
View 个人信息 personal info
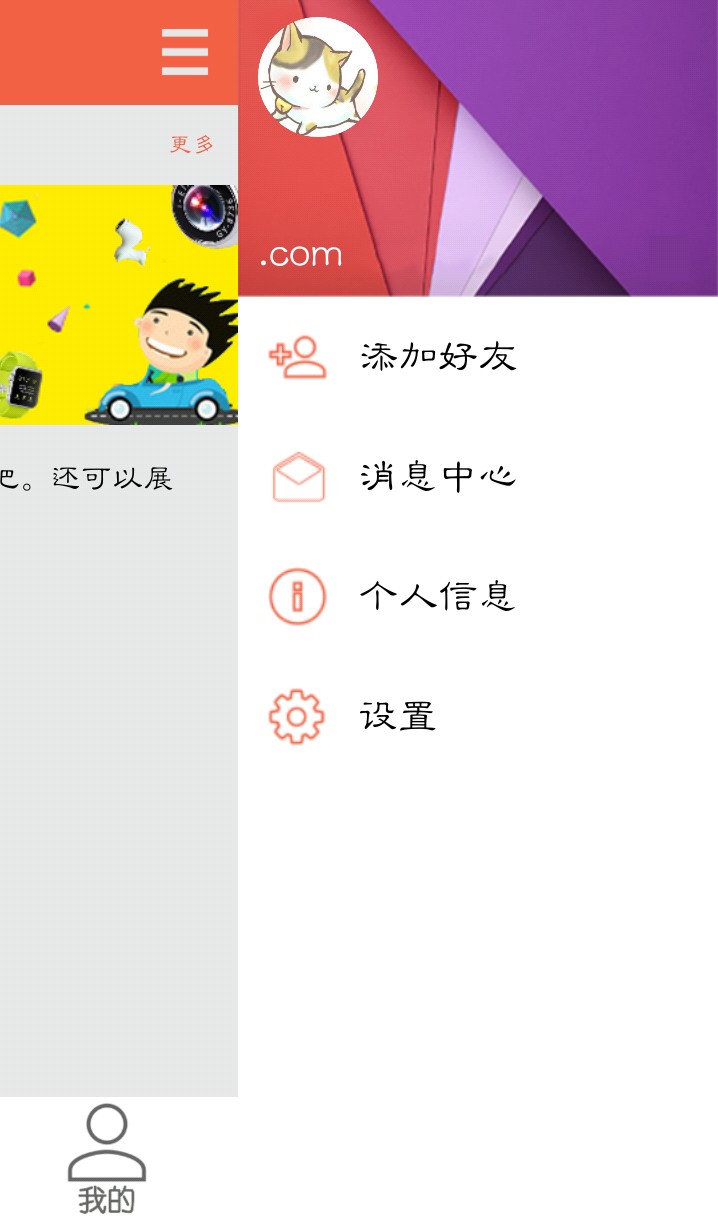(437, 597)
